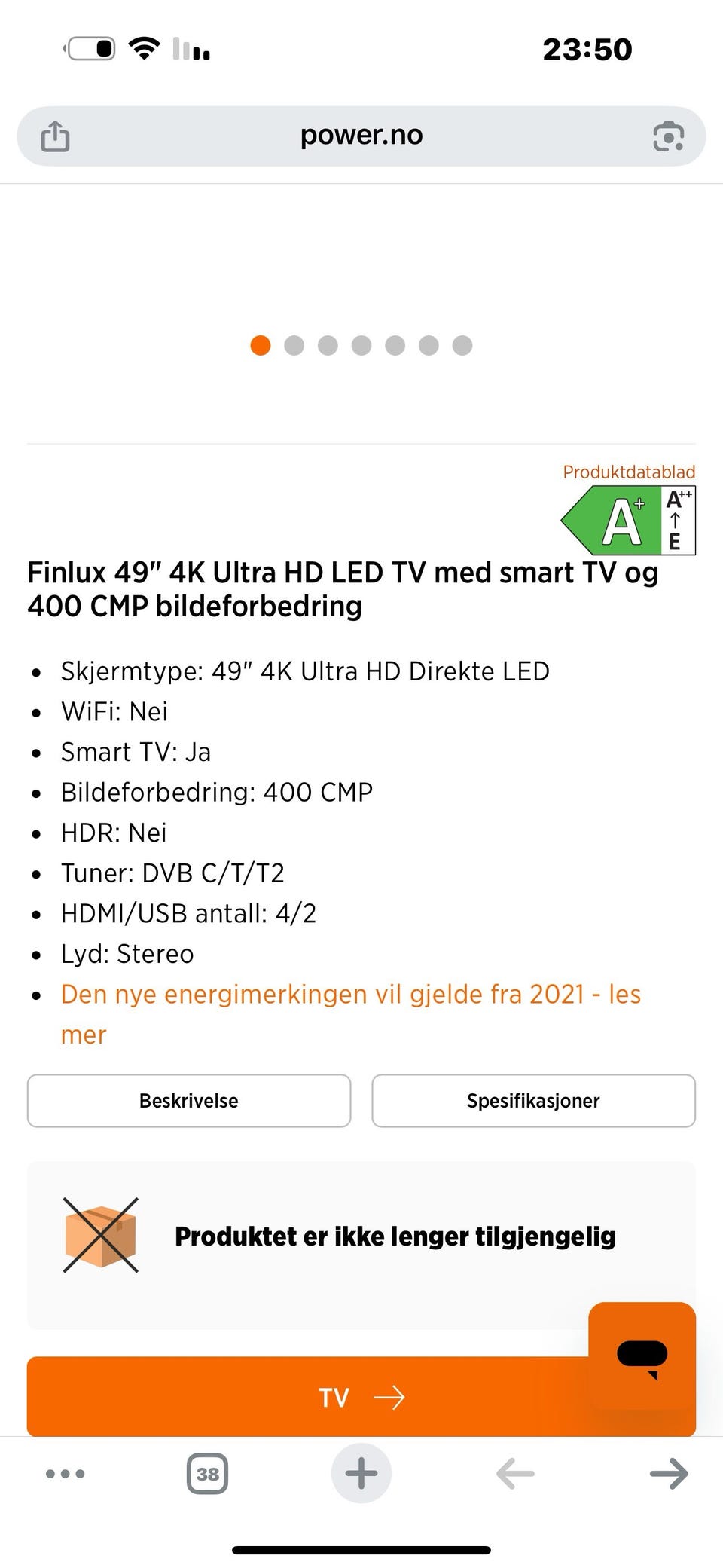Open the Produktdatablad link
723x1568 pixels.
629,472
